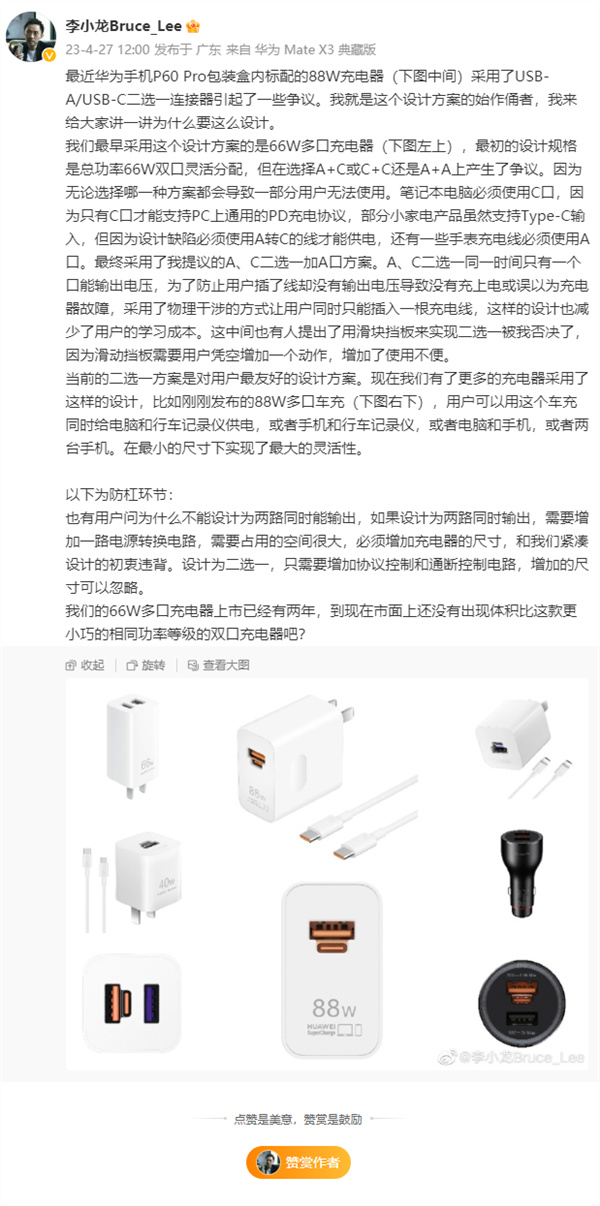
Task: Tip the author with 赞赏作者
Action: [x=299, y=1162]
